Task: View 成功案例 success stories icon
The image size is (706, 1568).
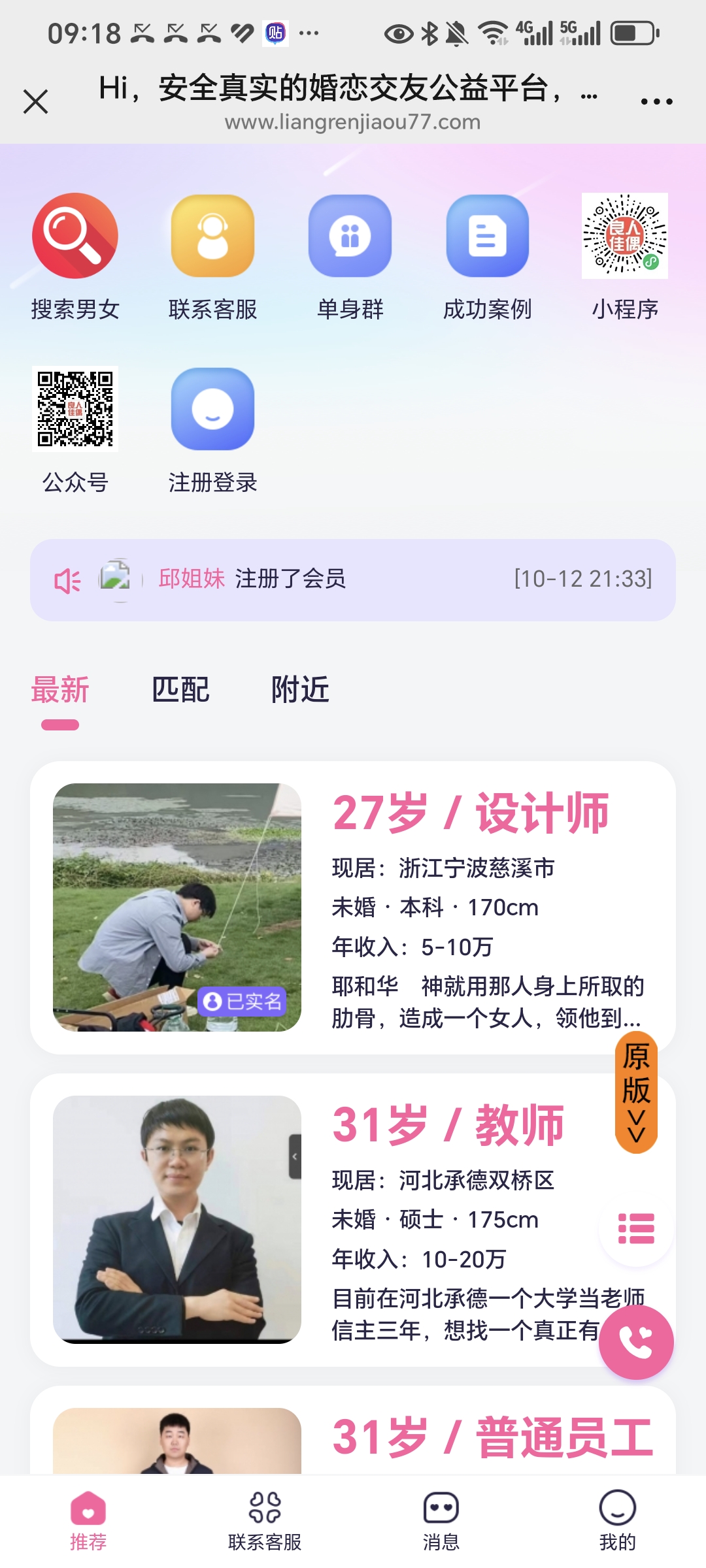Action: click(488, 237)
